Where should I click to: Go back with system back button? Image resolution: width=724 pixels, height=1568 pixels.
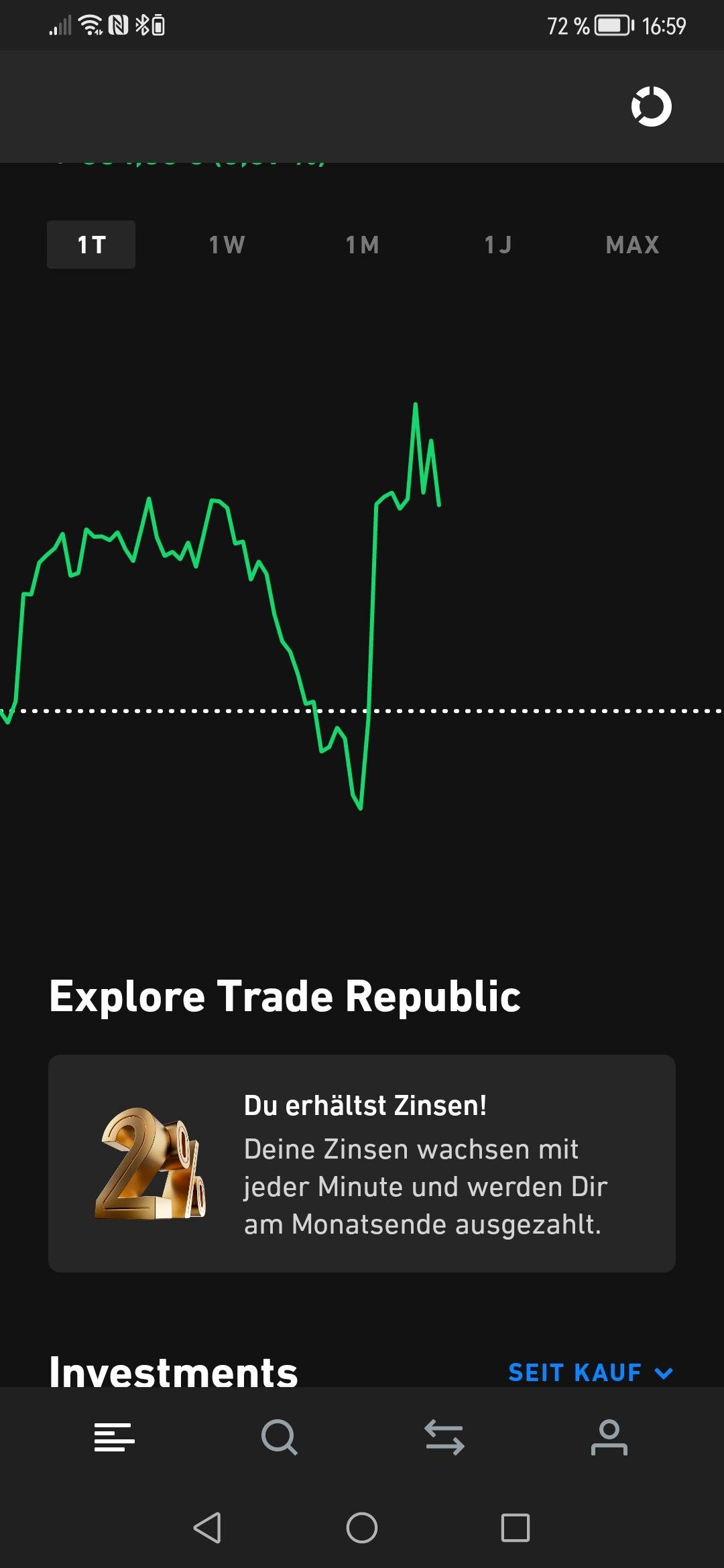[207, 1528]
